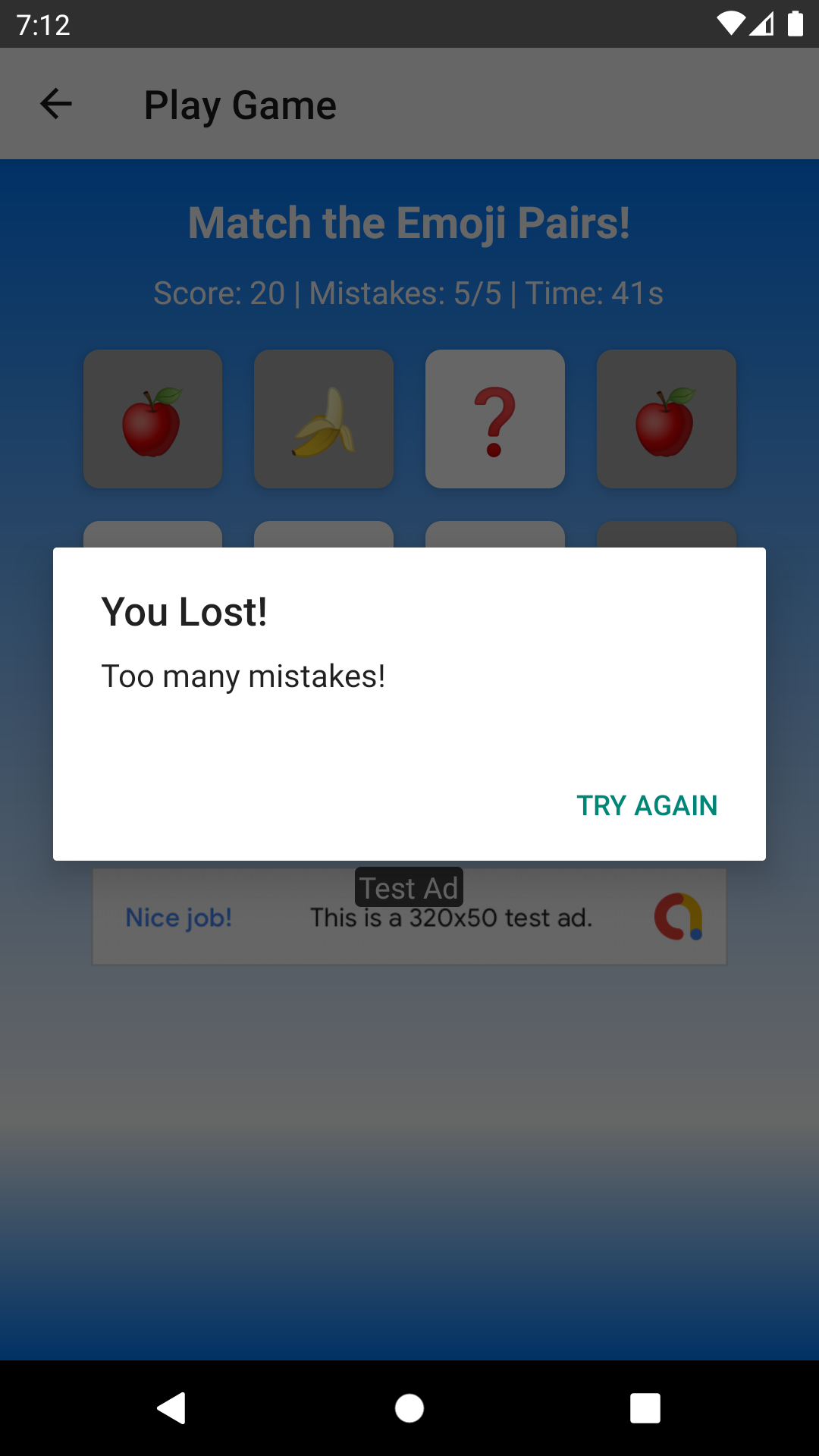819x1456 pixels.
Task: Tap the system home button
Action: coord(409,1409)
